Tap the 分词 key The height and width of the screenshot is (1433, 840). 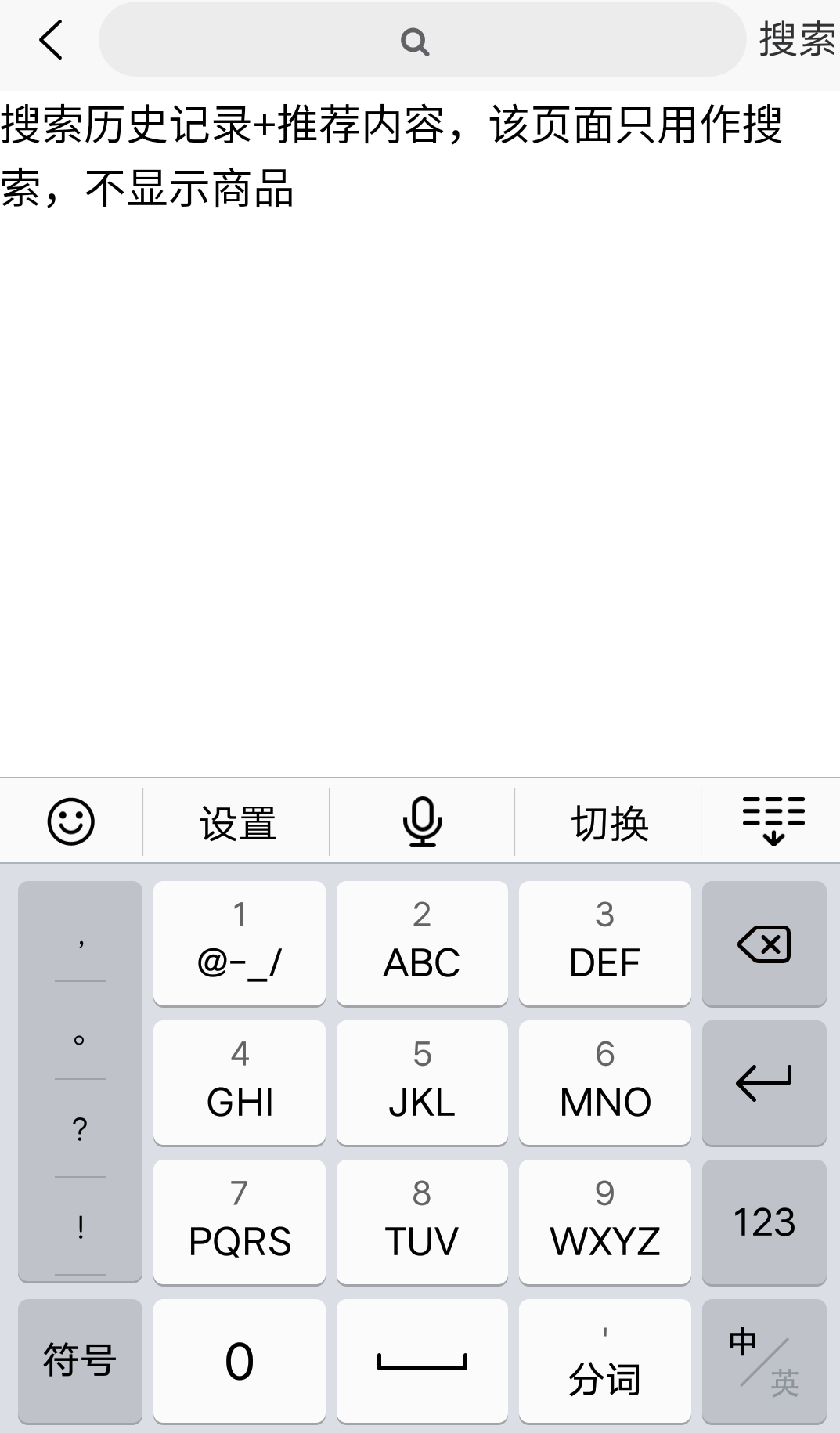point(604,1362)
